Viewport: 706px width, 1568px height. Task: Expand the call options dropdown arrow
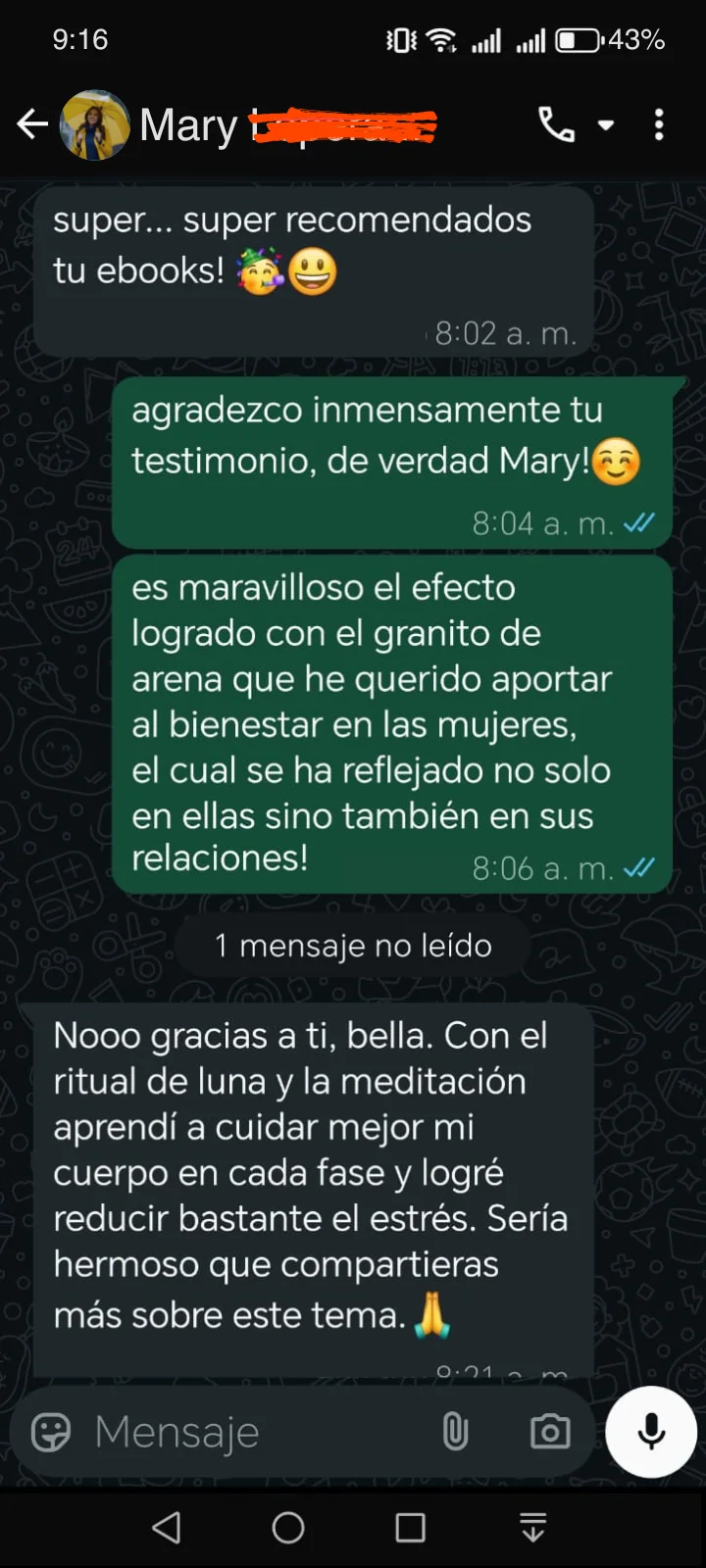606,125
